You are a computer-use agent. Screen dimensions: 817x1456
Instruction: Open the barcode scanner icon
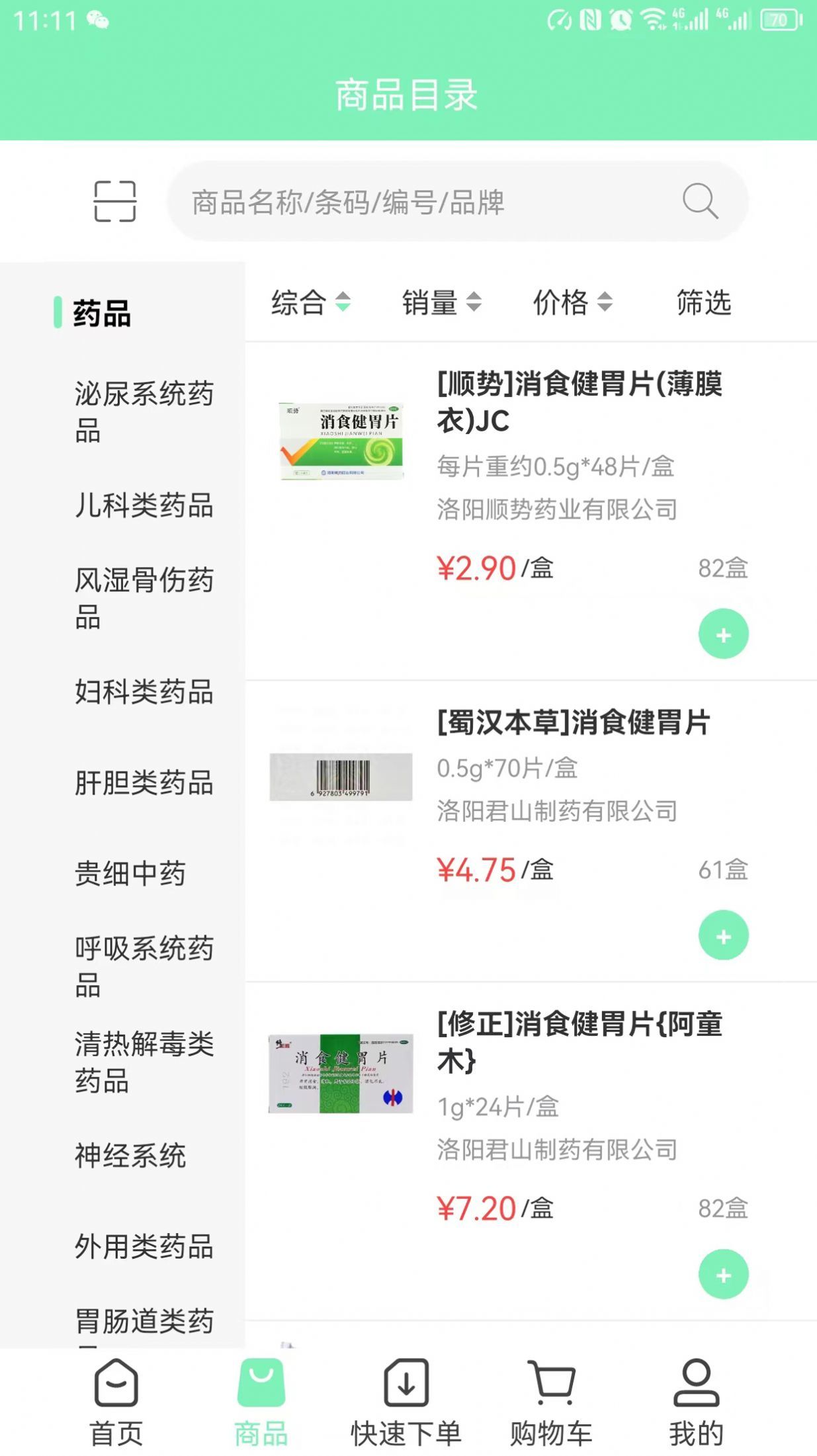(x=114, y=201)
